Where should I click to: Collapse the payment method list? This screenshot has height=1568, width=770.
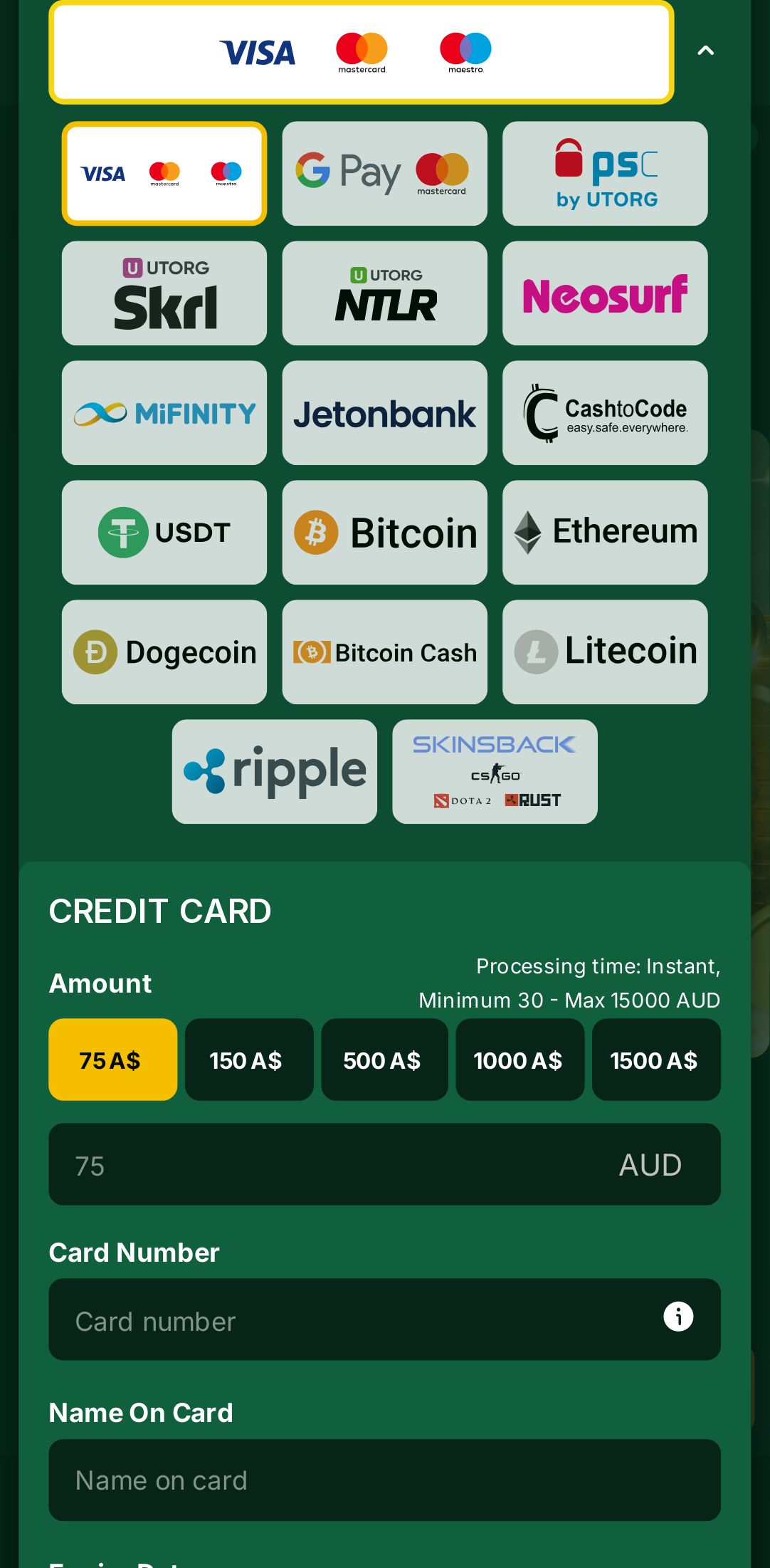tap(705, 51)
